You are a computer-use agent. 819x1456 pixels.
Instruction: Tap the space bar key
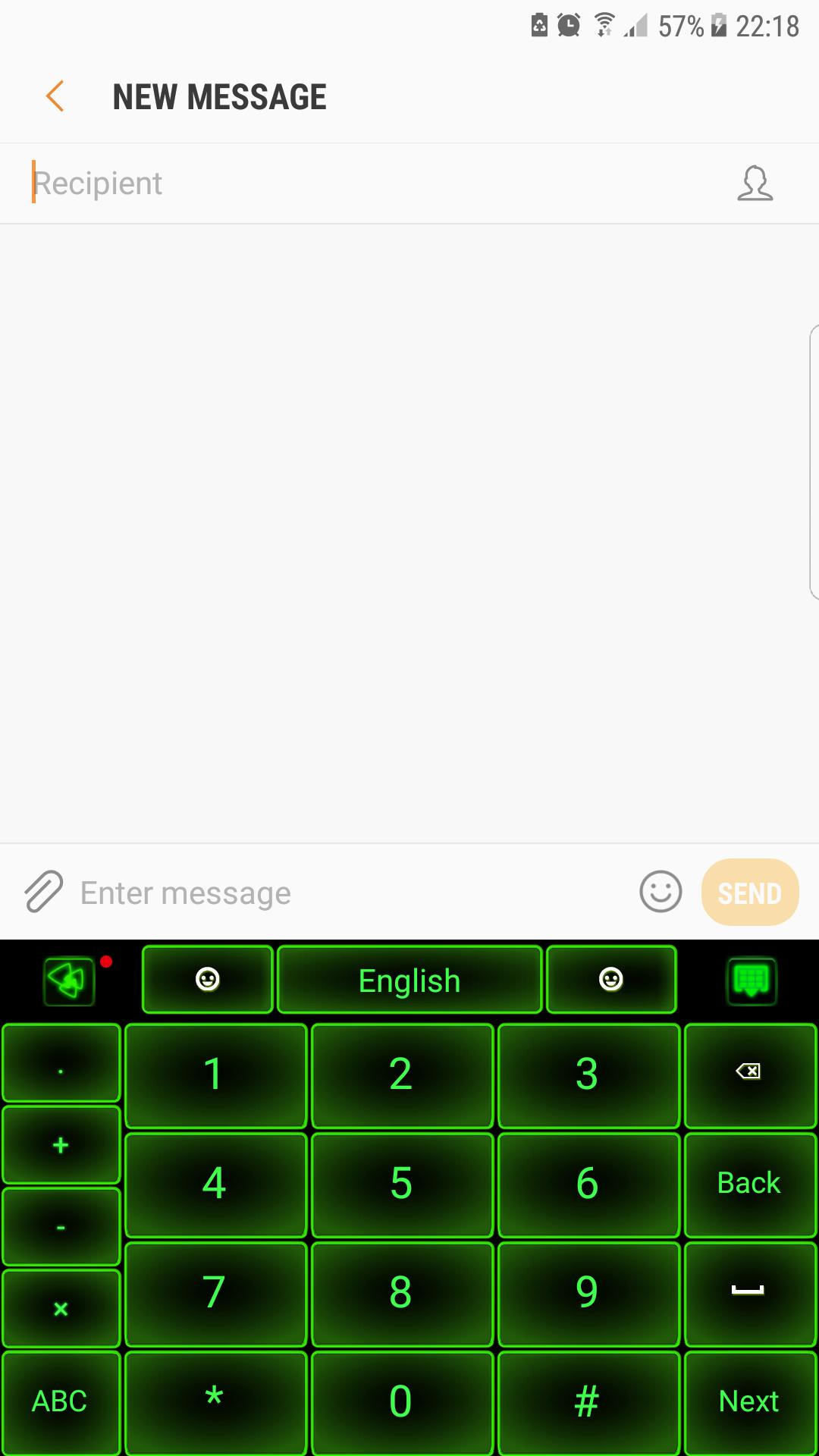749,1292
